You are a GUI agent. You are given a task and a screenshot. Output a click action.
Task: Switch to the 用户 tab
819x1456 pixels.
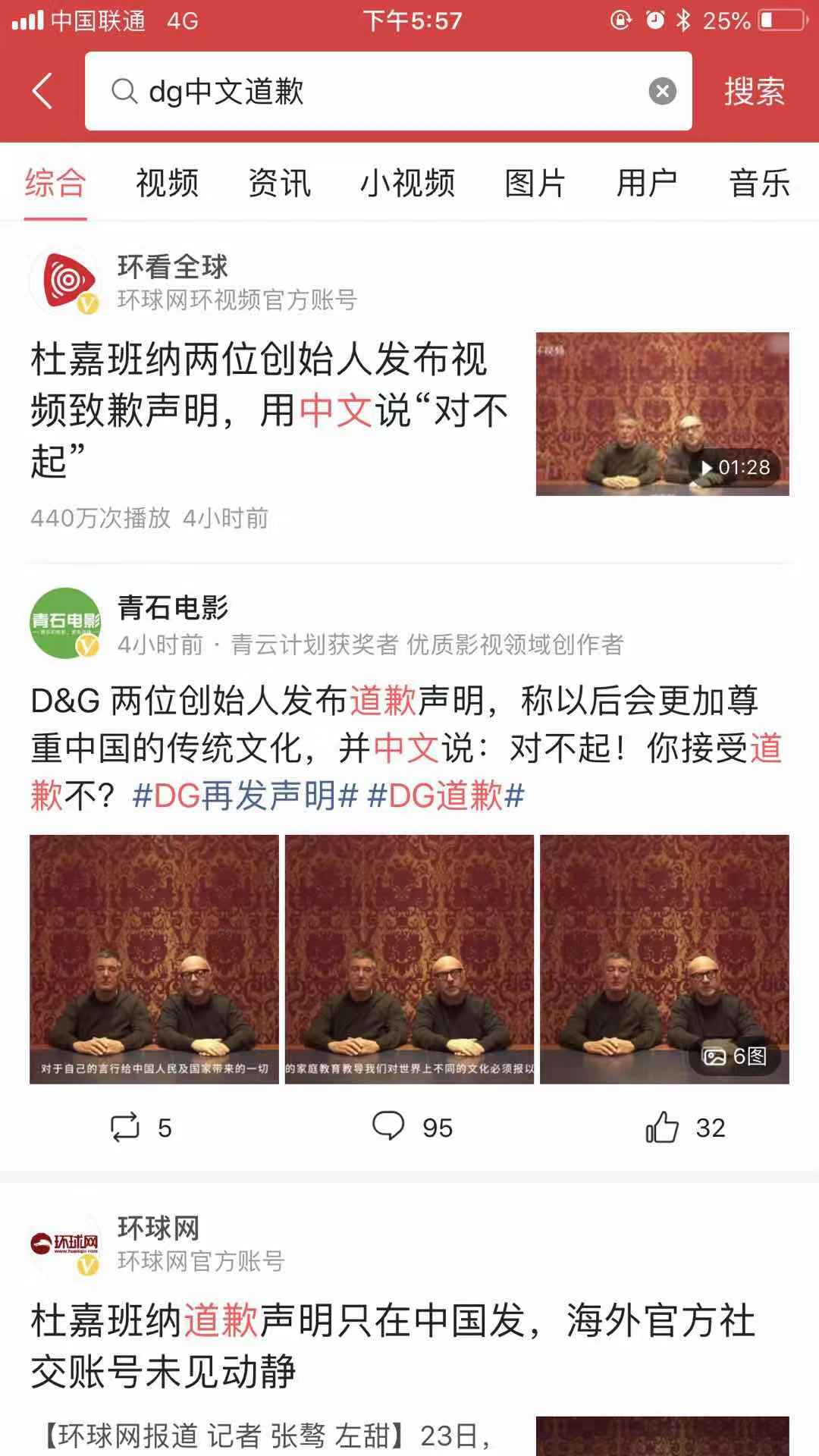click(646, 183)
